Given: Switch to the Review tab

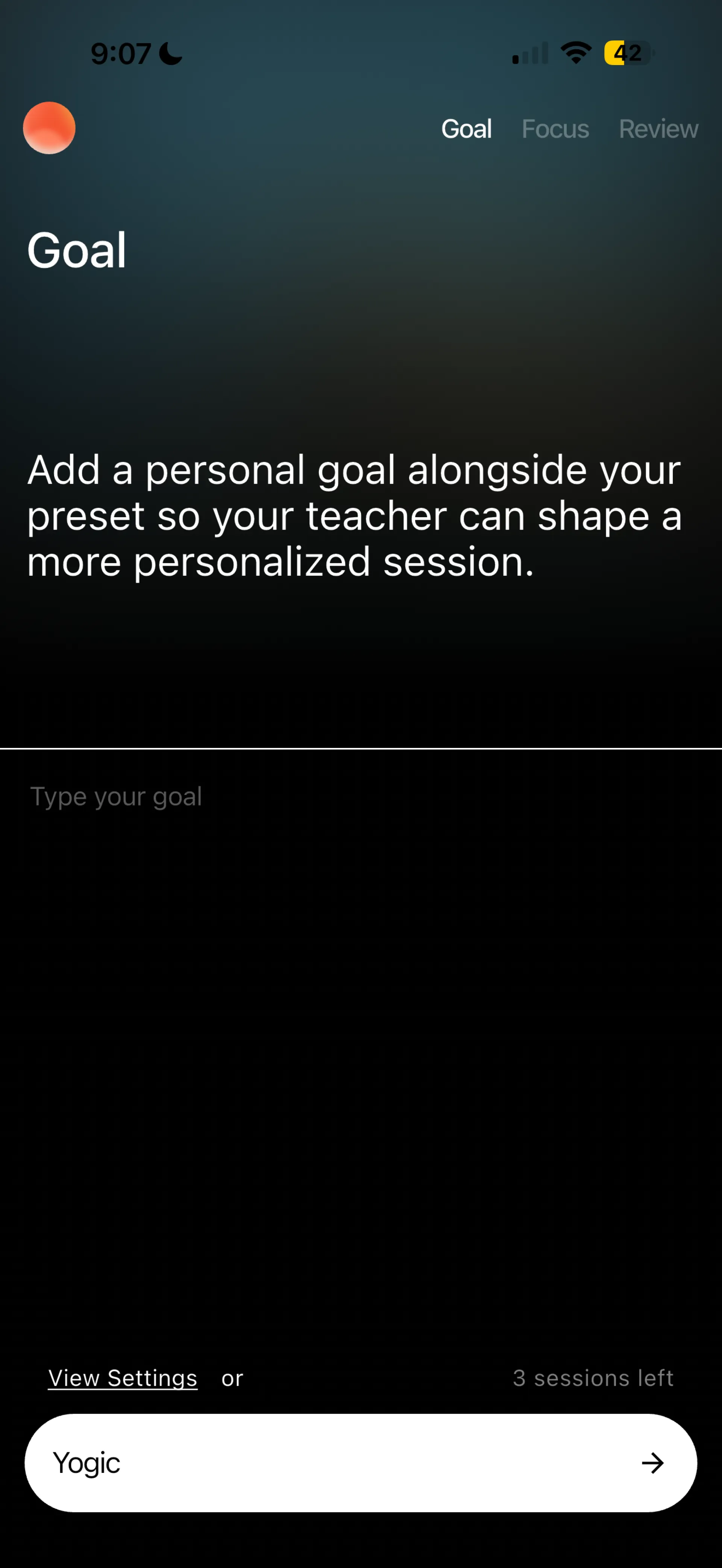Looking at the screenshot, I should pos(658,129).
